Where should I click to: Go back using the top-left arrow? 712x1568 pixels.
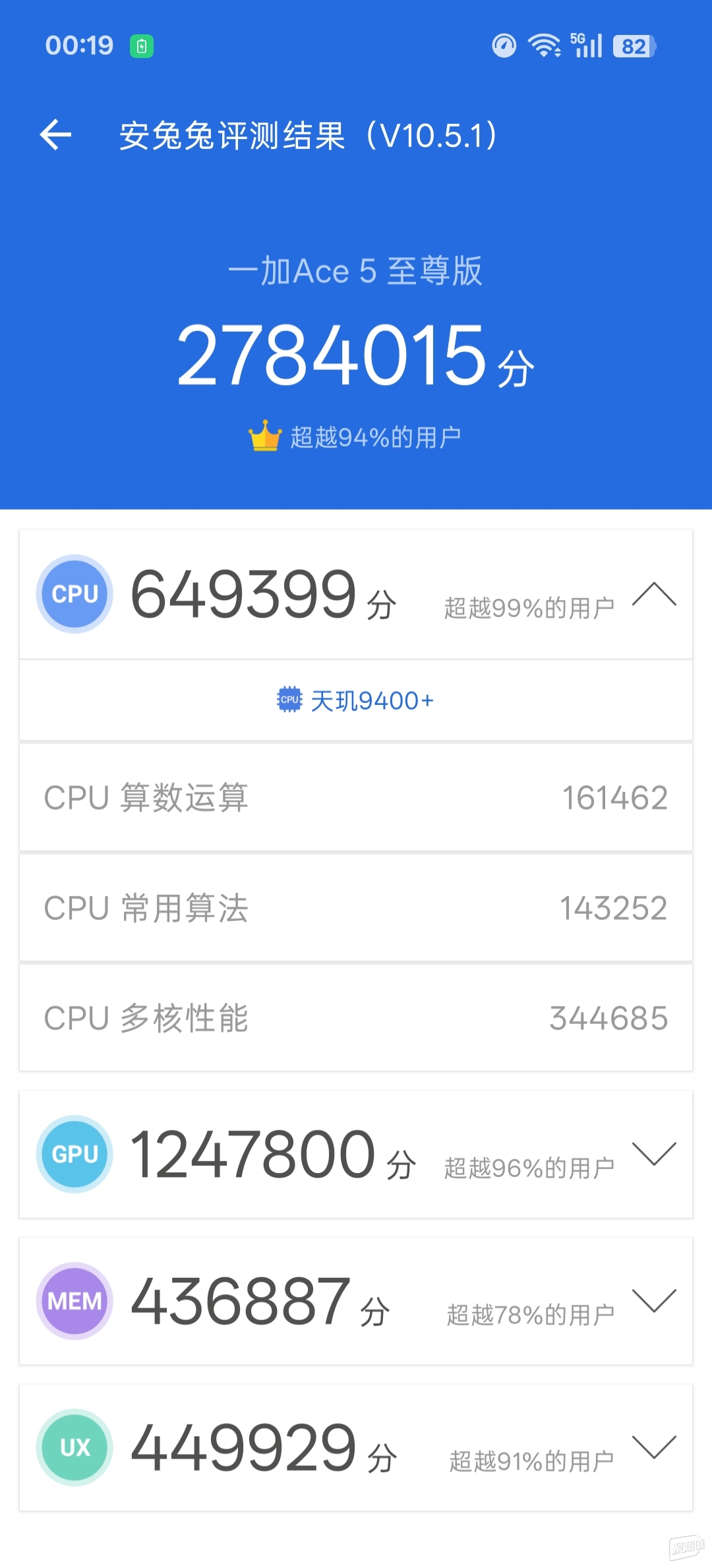coord(55,135)
